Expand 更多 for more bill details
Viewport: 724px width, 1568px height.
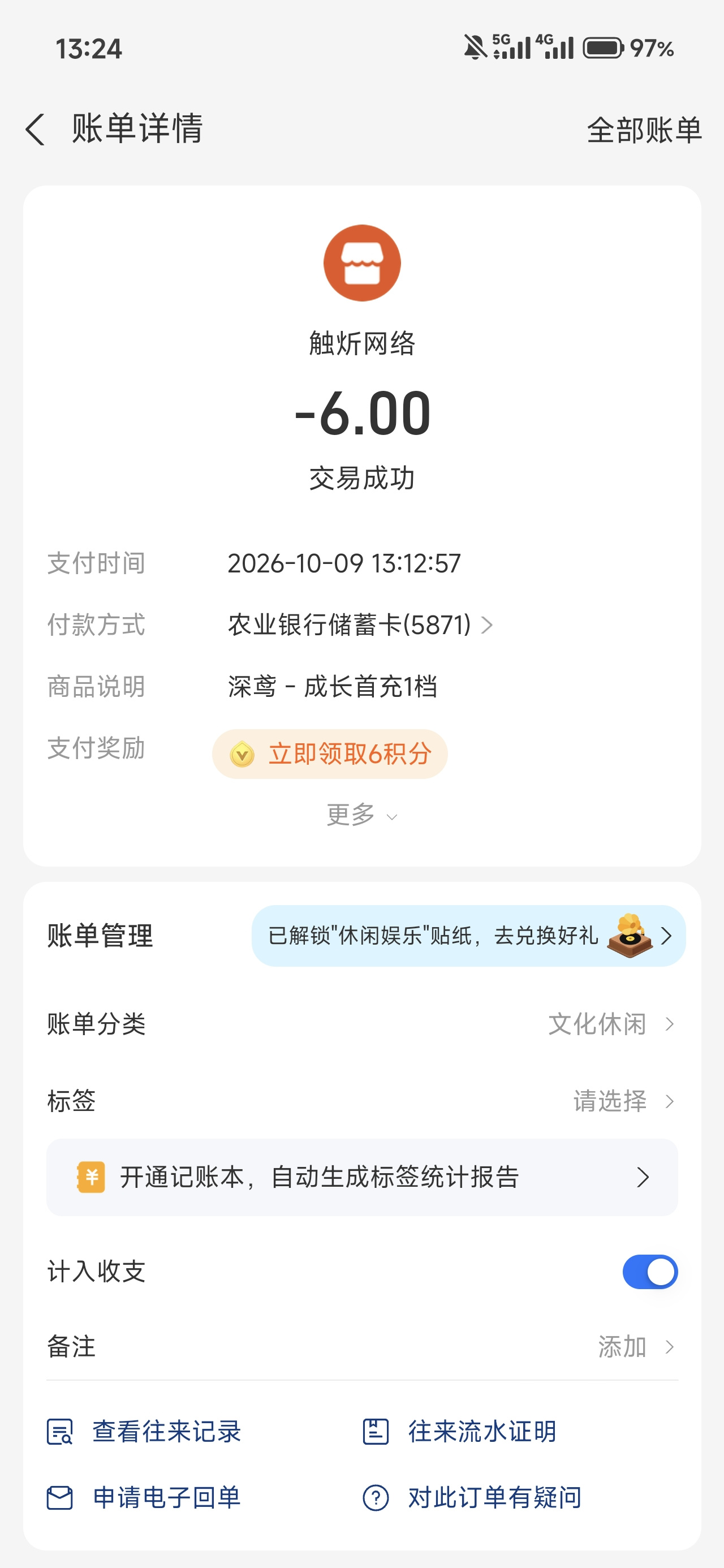coord(361,815)
